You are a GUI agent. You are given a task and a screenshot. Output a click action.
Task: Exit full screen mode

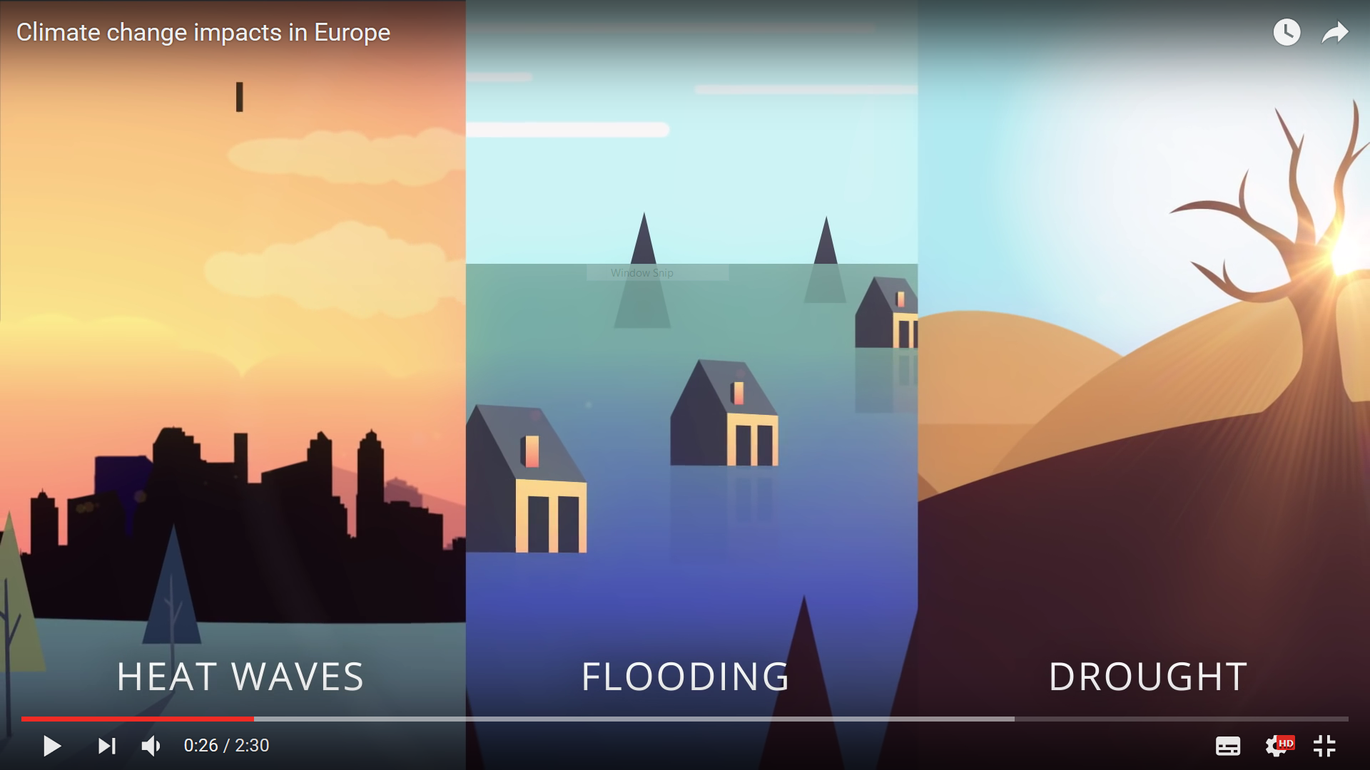1324,746
